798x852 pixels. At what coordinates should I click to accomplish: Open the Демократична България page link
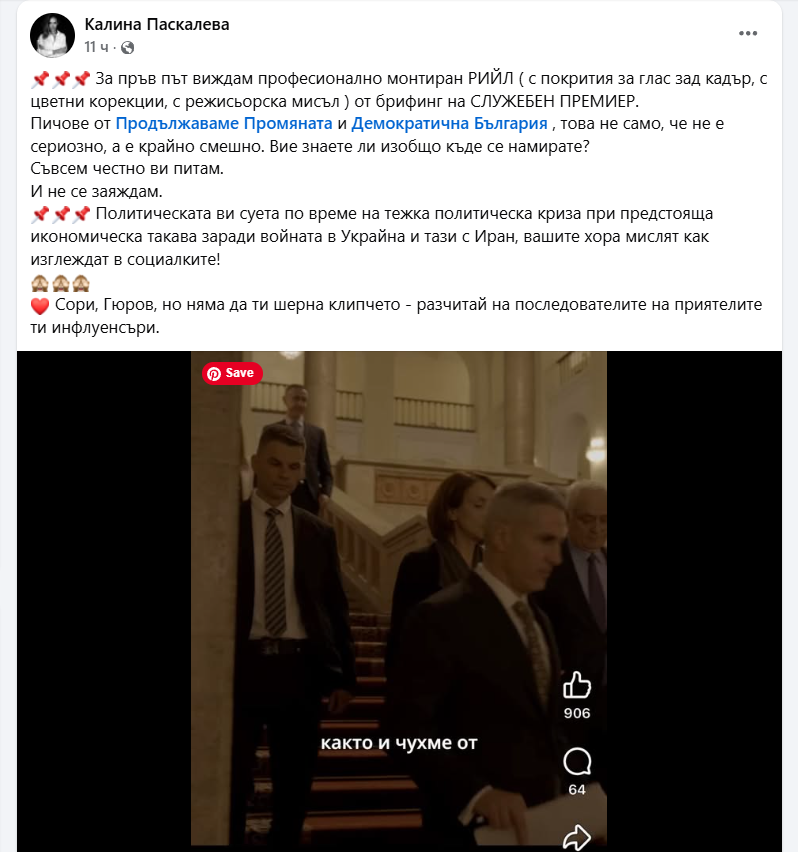(x=450, y=124)
